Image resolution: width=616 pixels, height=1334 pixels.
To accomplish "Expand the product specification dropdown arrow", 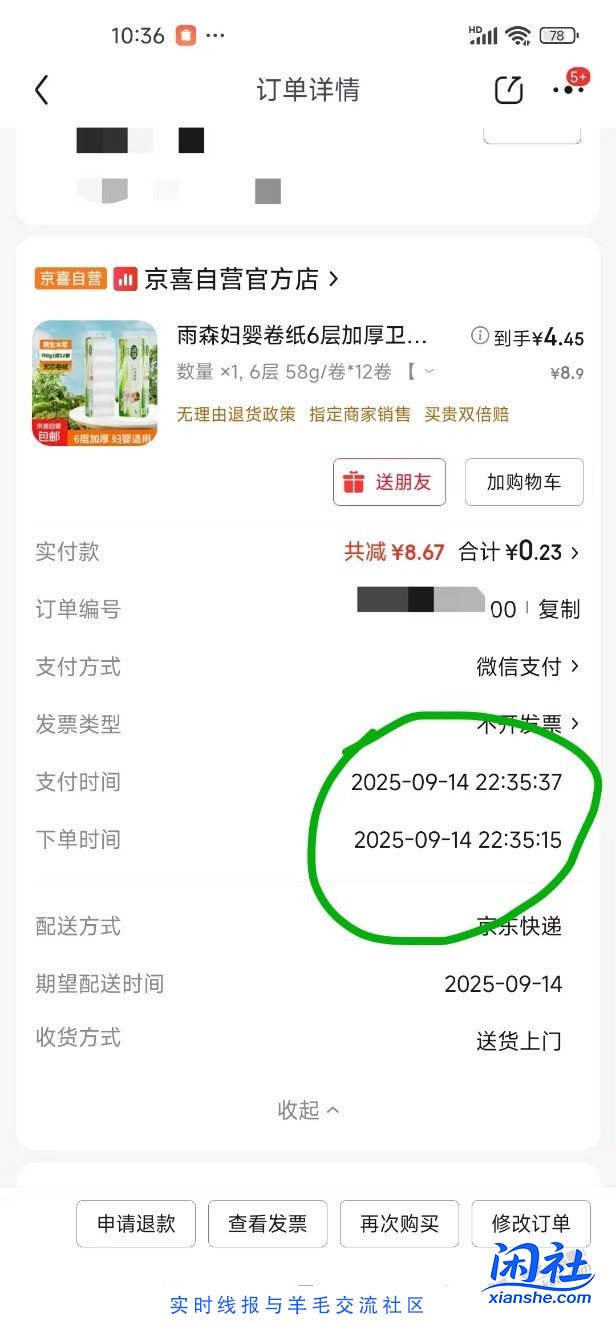I will [429, 372].
